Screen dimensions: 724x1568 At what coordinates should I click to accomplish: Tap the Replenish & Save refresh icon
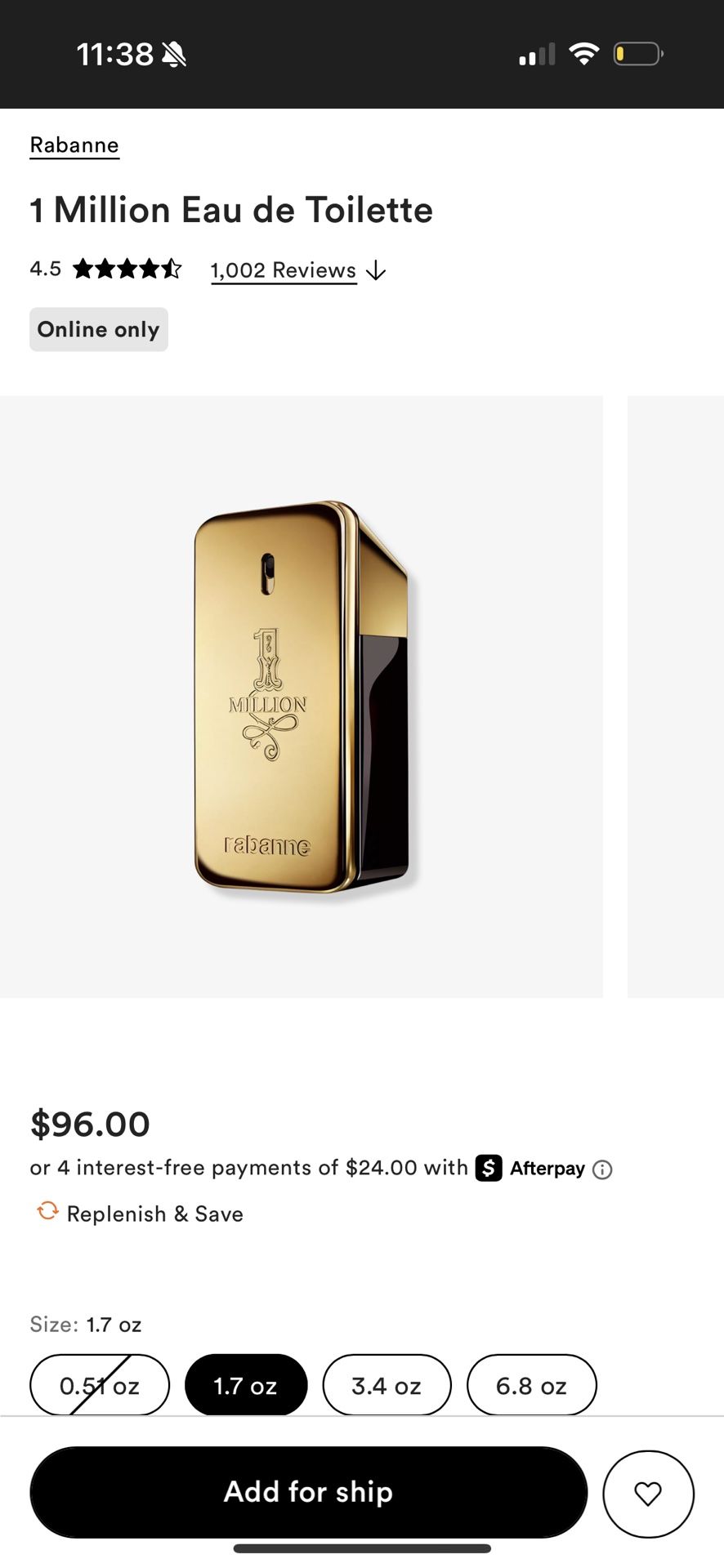47,1212
